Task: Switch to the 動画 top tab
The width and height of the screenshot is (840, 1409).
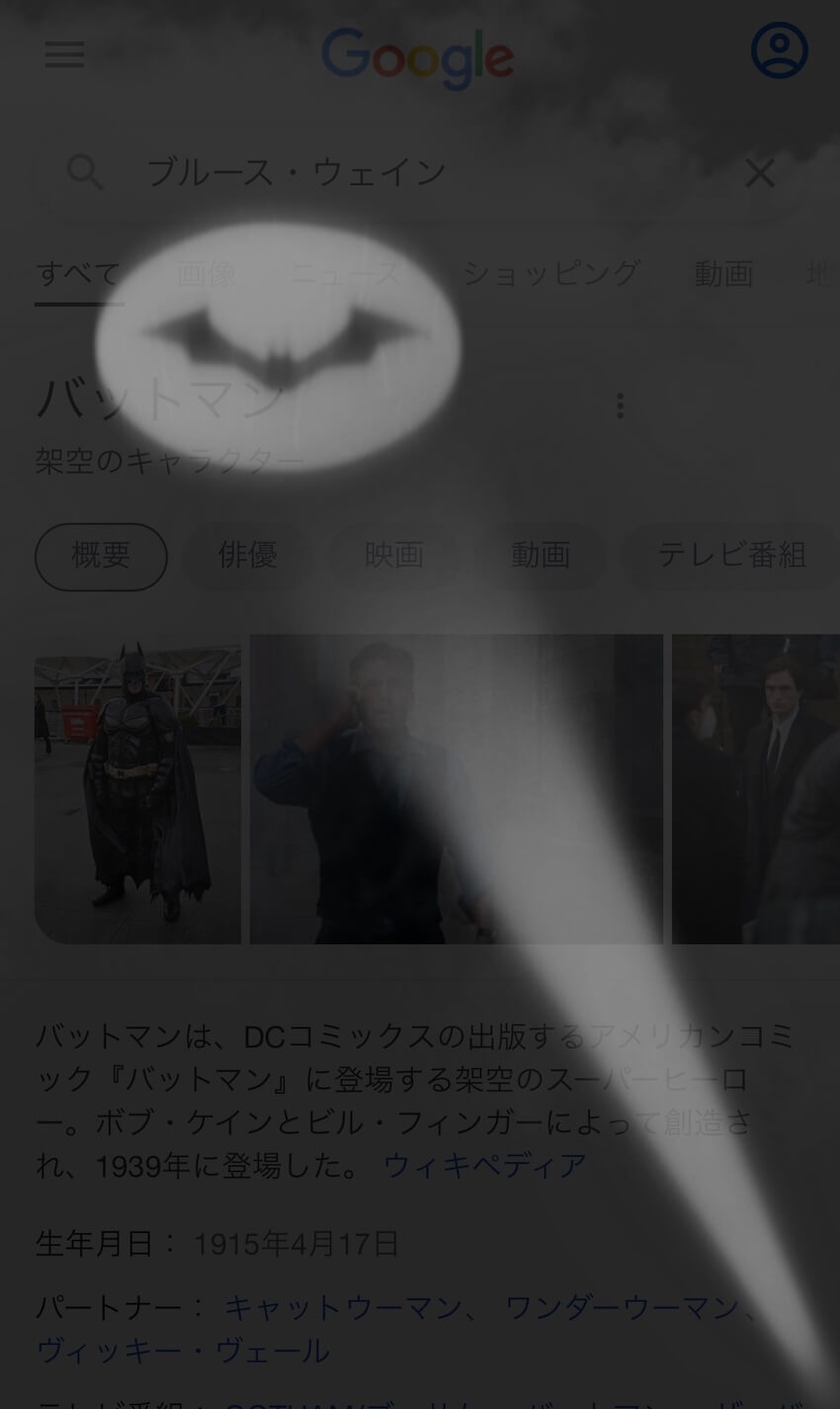Action: 723,273
